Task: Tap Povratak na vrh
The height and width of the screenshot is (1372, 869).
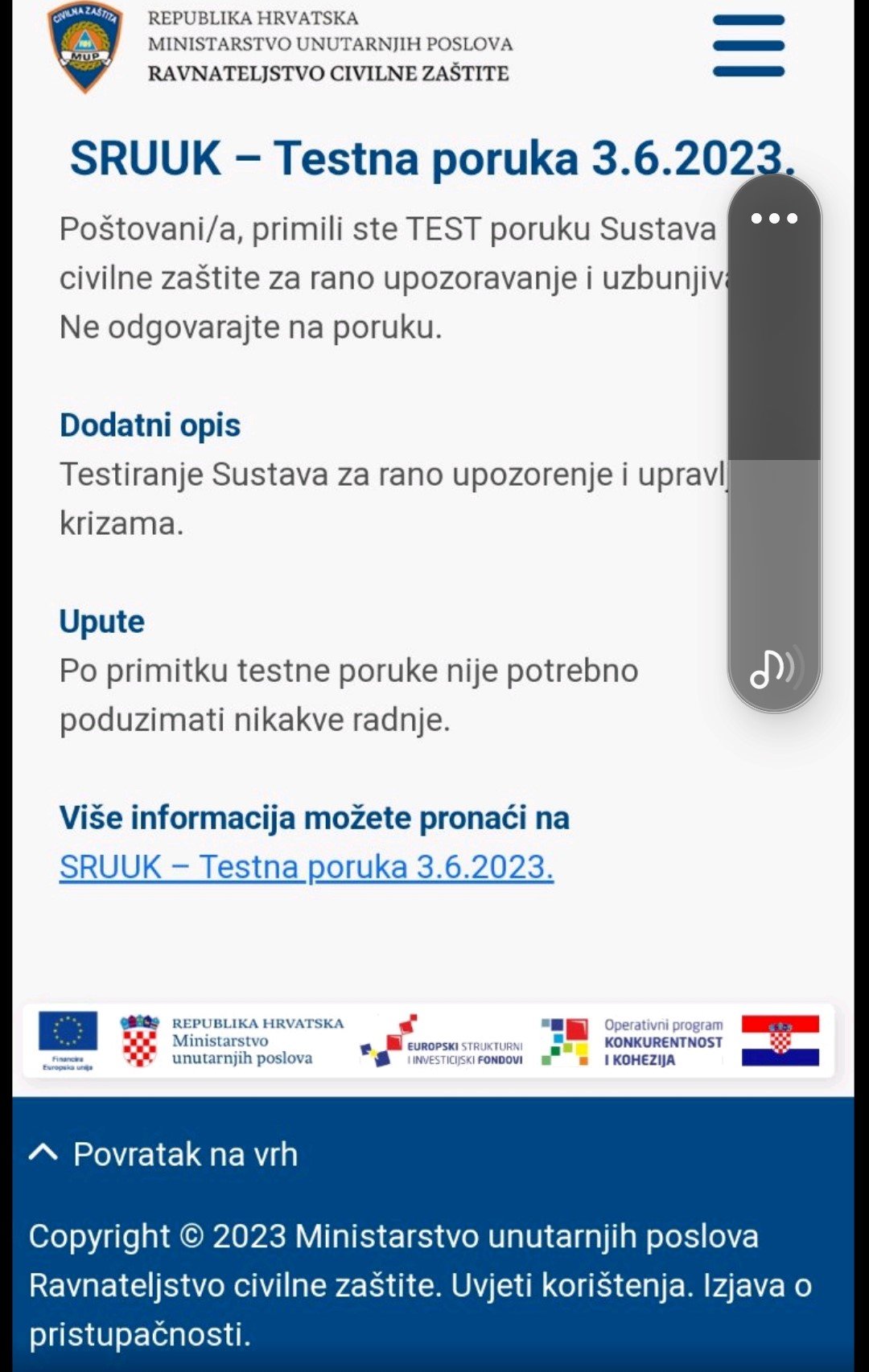Action: [163, 1154]
